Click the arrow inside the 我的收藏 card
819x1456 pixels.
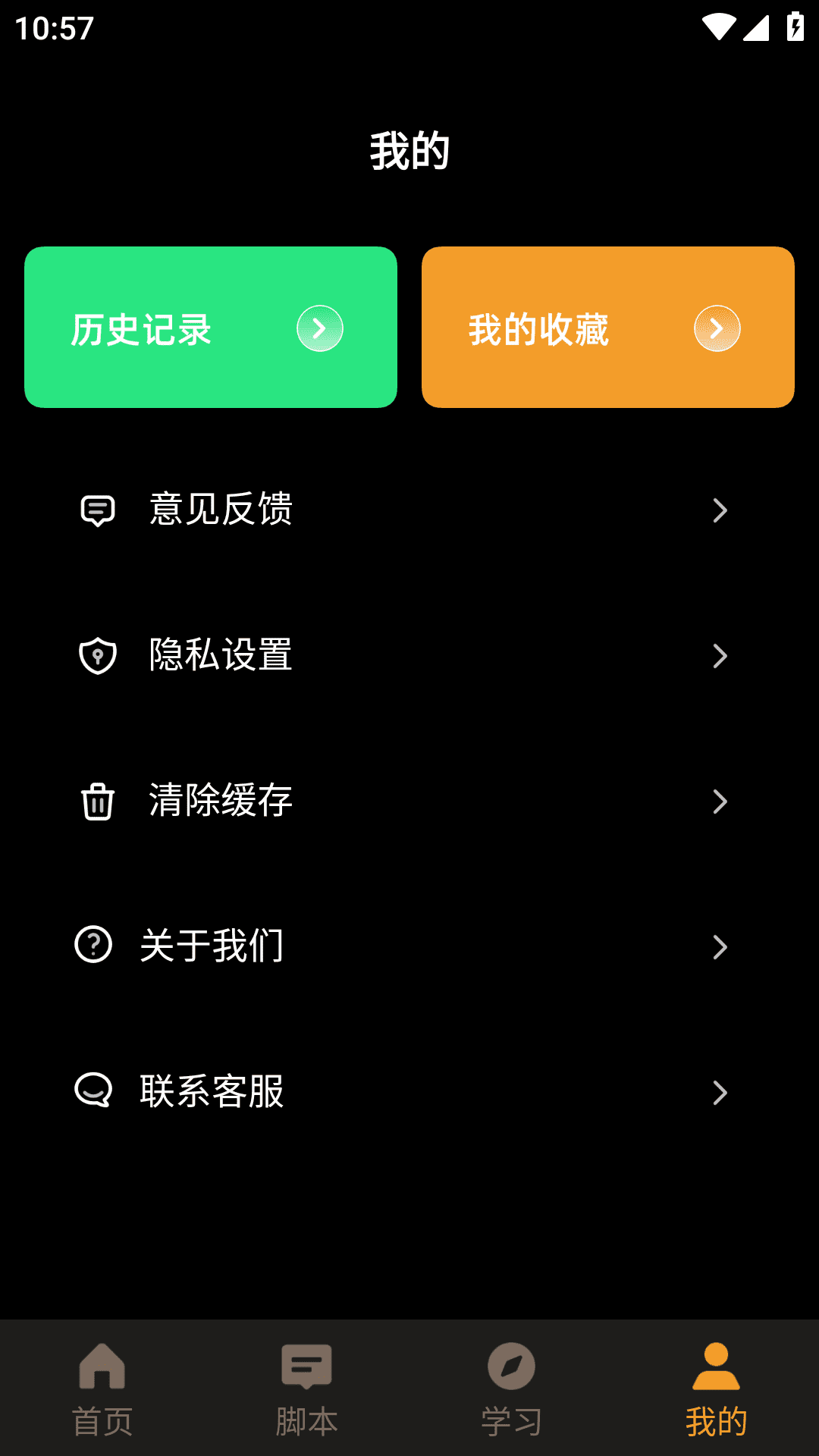pyautogui.click(x=717, y=328)
